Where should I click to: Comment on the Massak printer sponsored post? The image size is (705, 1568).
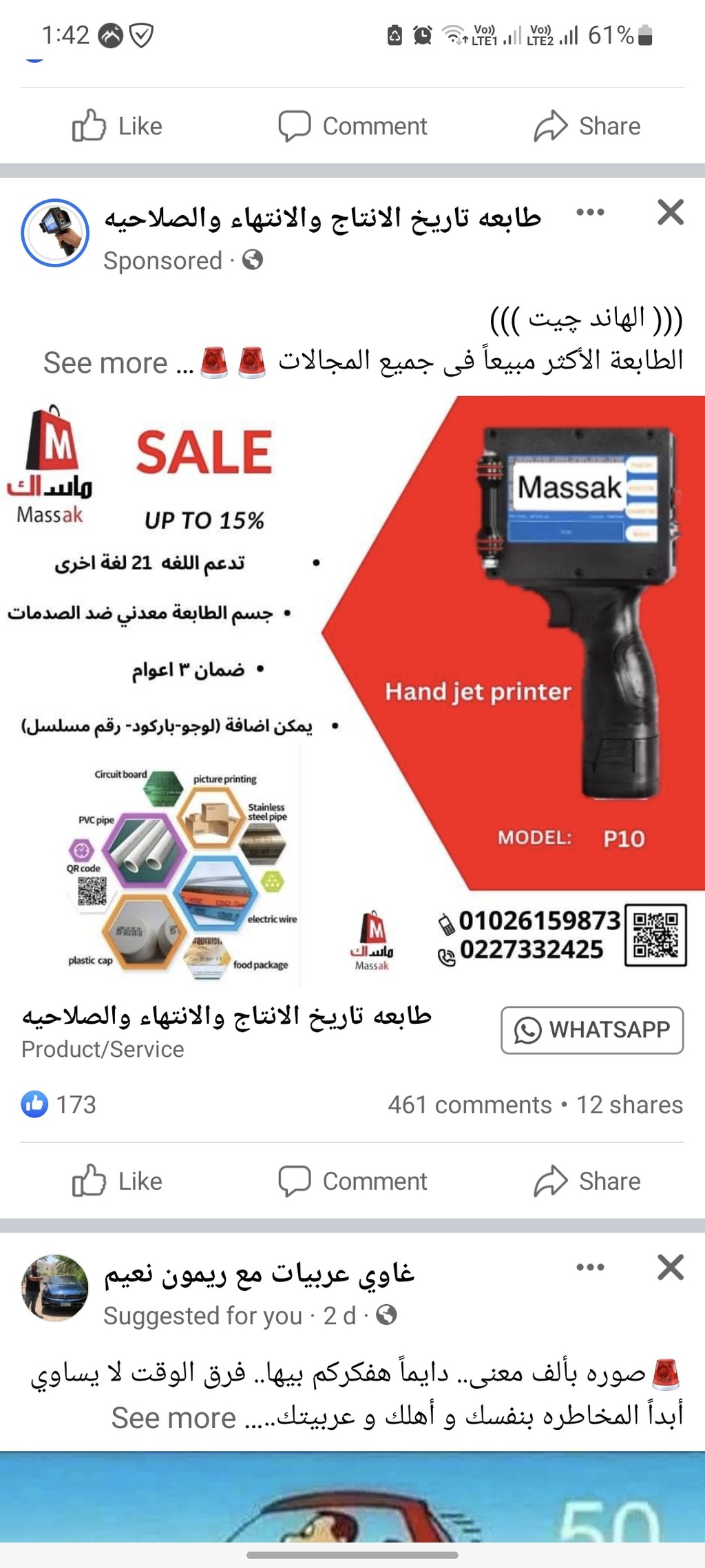click(352, 1181)
